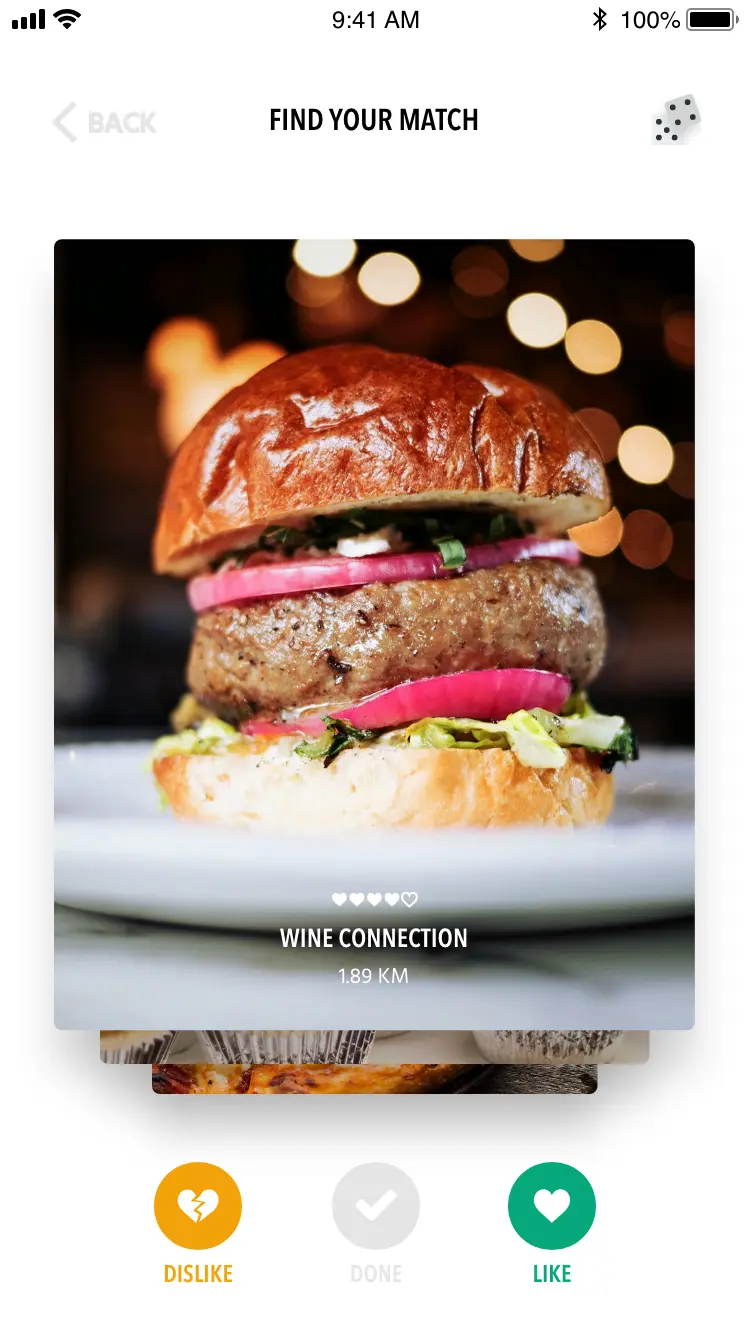The image size is (750, 1334).
Task: Tap the Done checkmark button
Action: tap(375, 1206)
